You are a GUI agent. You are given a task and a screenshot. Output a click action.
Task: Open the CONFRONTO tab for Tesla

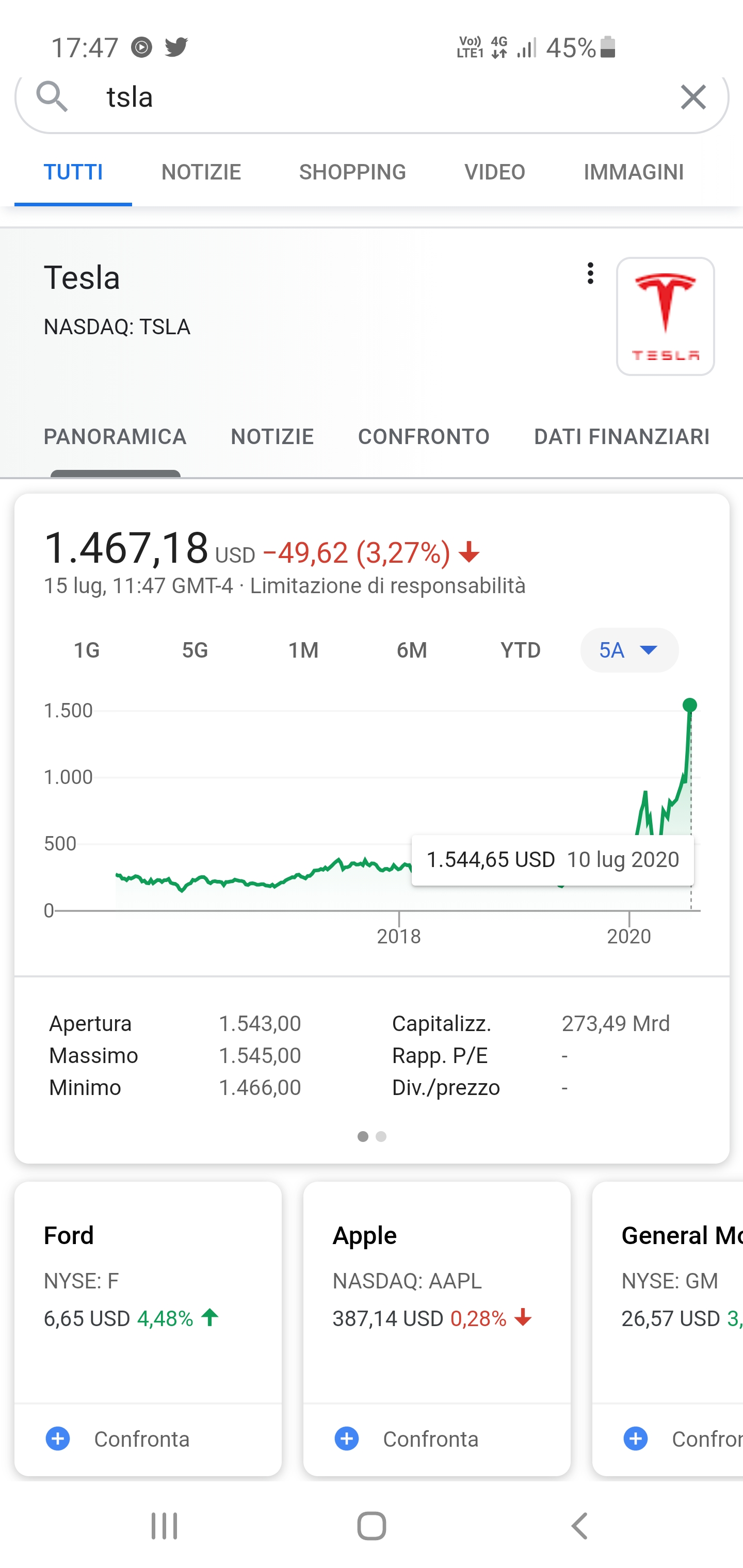tap(423, 436)
